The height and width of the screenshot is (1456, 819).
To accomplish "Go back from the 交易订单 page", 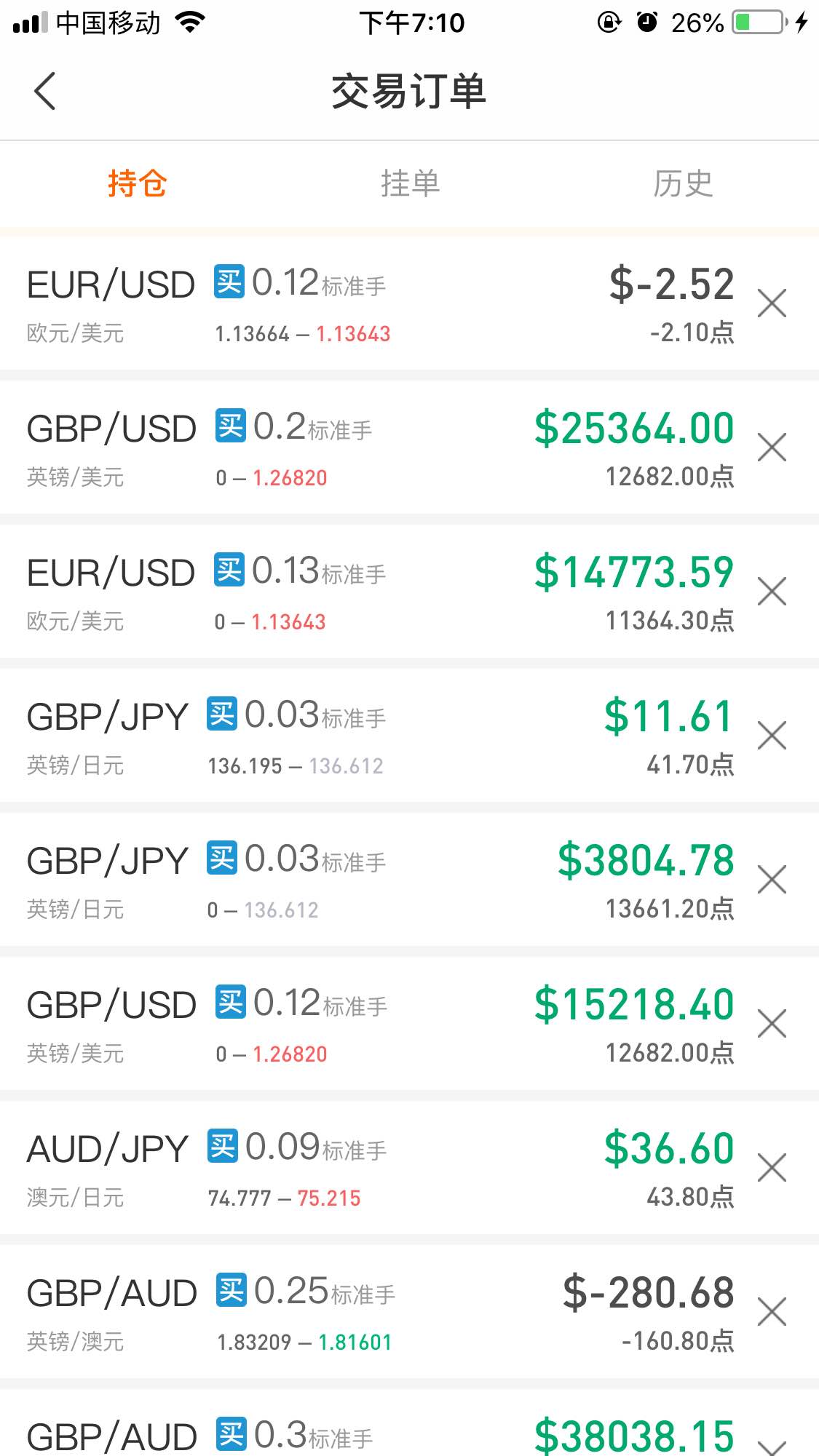I will coord(44,92).
